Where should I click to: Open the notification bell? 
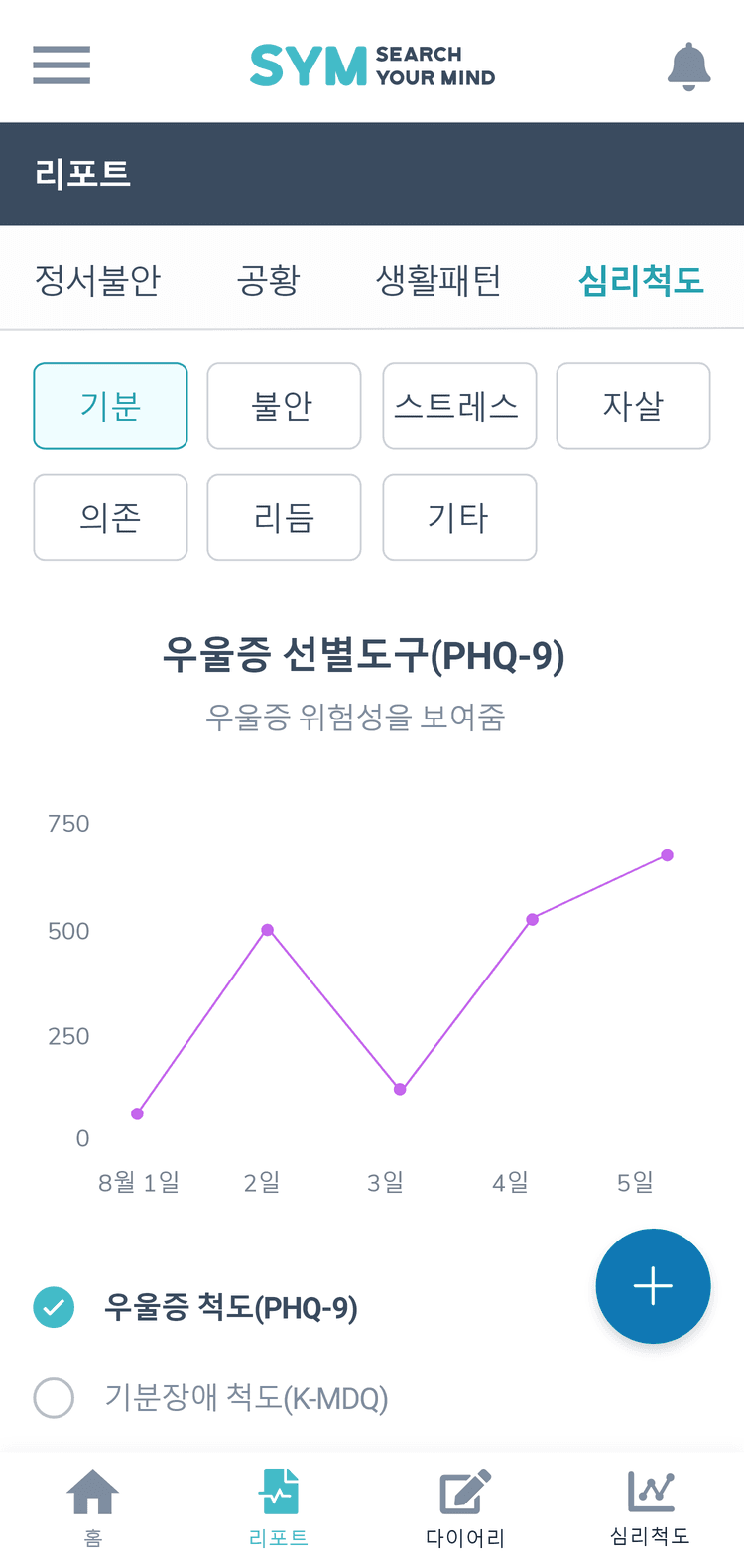point(689,67)
